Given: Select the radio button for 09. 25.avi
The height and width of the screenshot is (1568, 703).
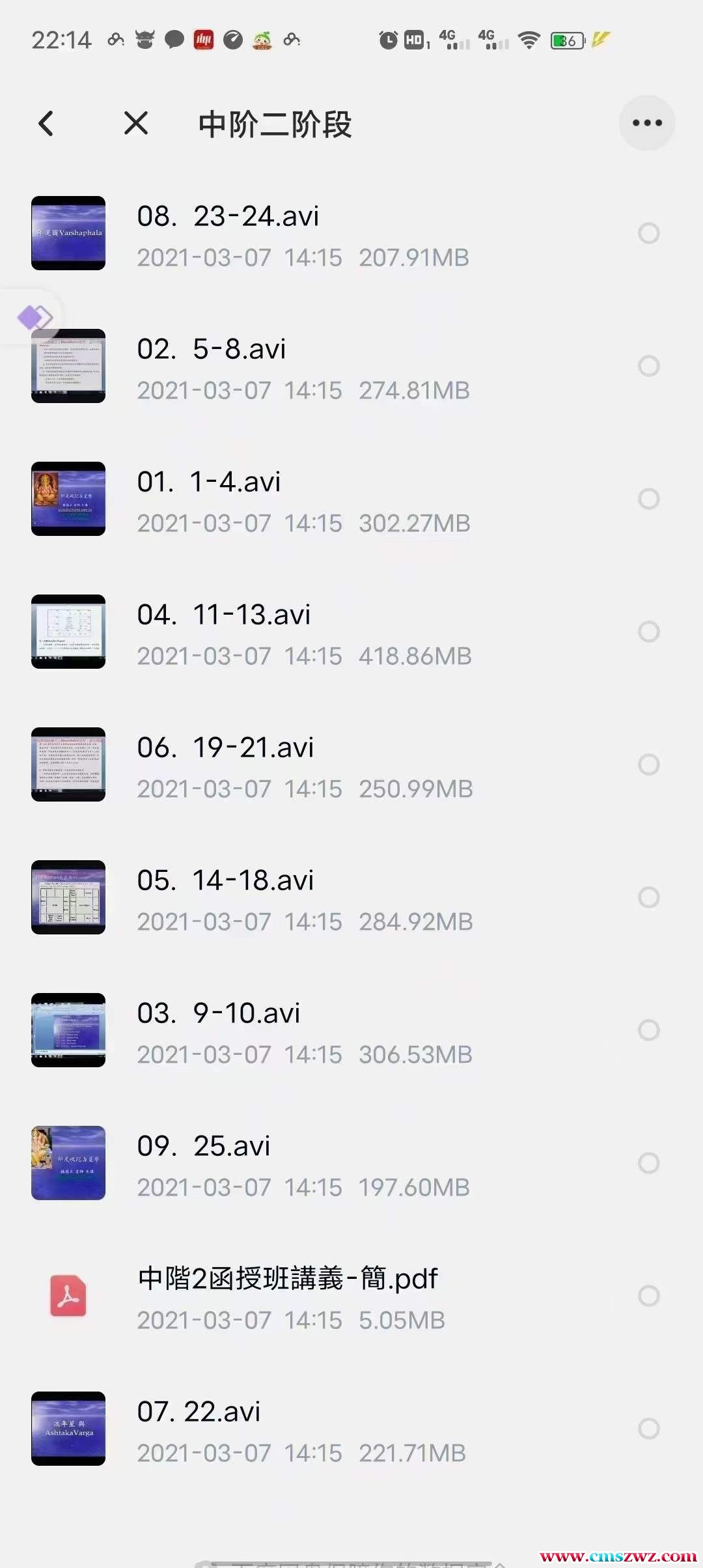Looking at the screenshot, I should pos(648,1163).
